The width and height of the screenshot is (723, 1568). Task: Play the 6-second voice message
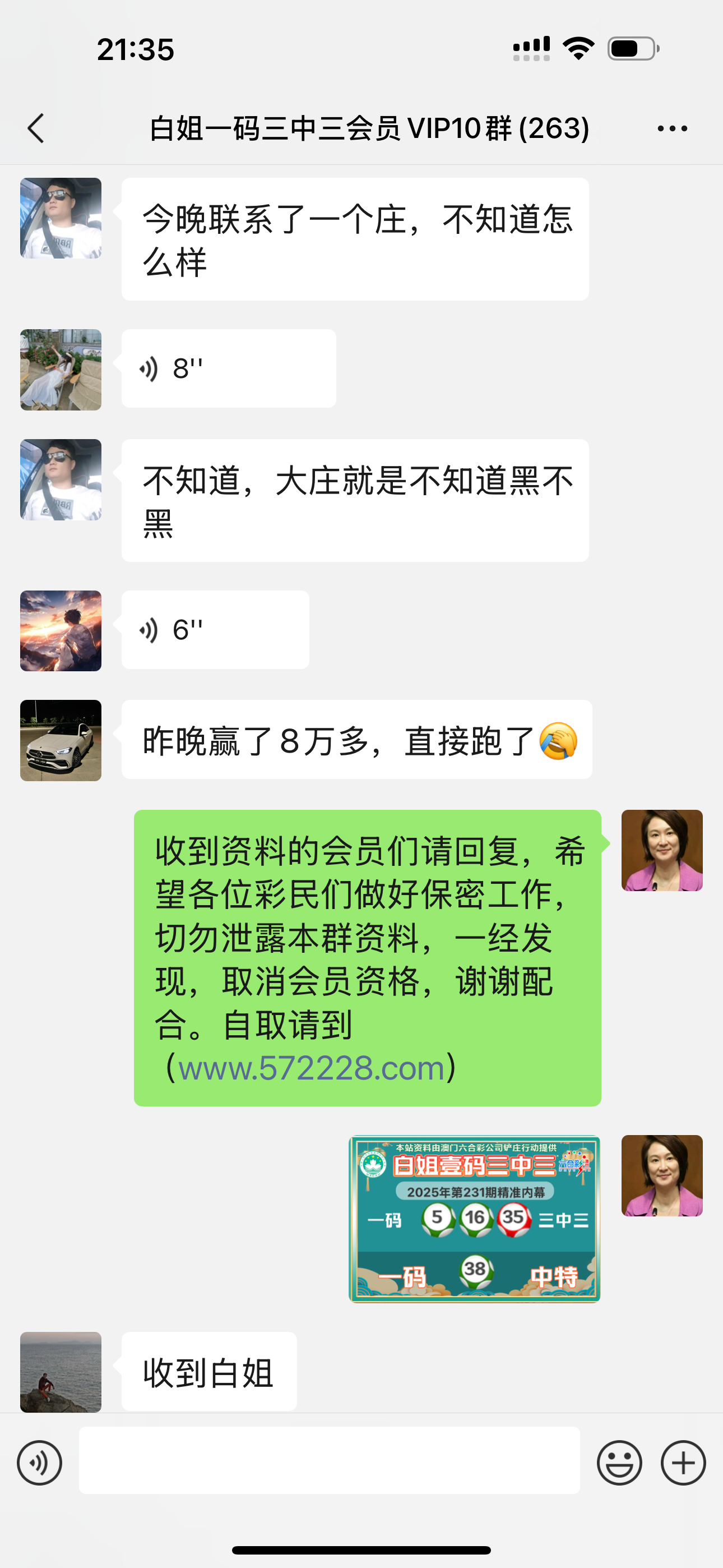click(x=215, y=629)
